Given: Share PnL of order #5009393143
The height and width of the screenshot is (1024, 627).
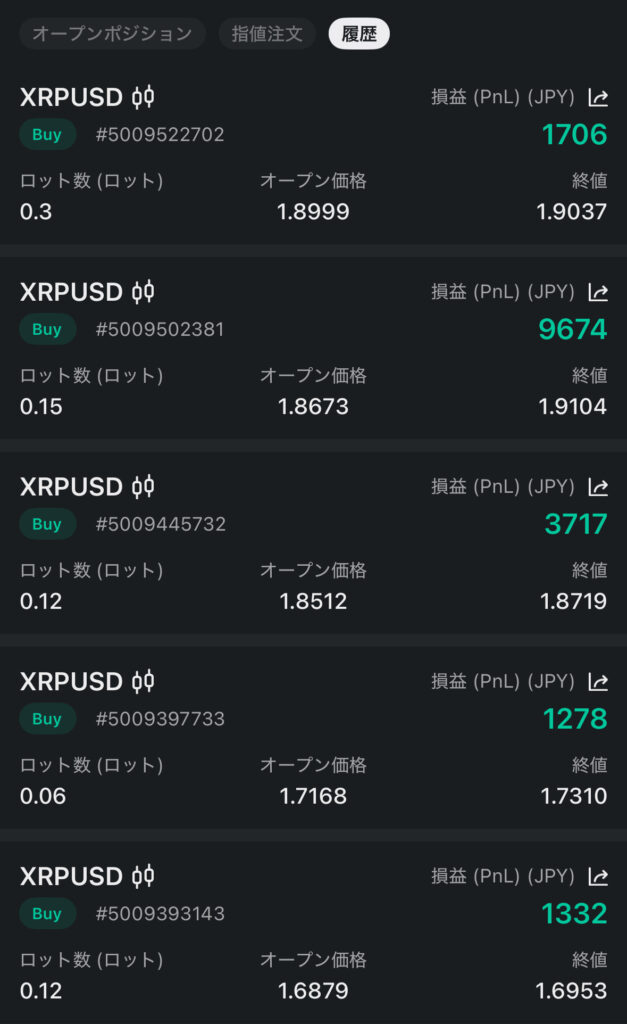Looking at the screenshot, I should (598, 876).
